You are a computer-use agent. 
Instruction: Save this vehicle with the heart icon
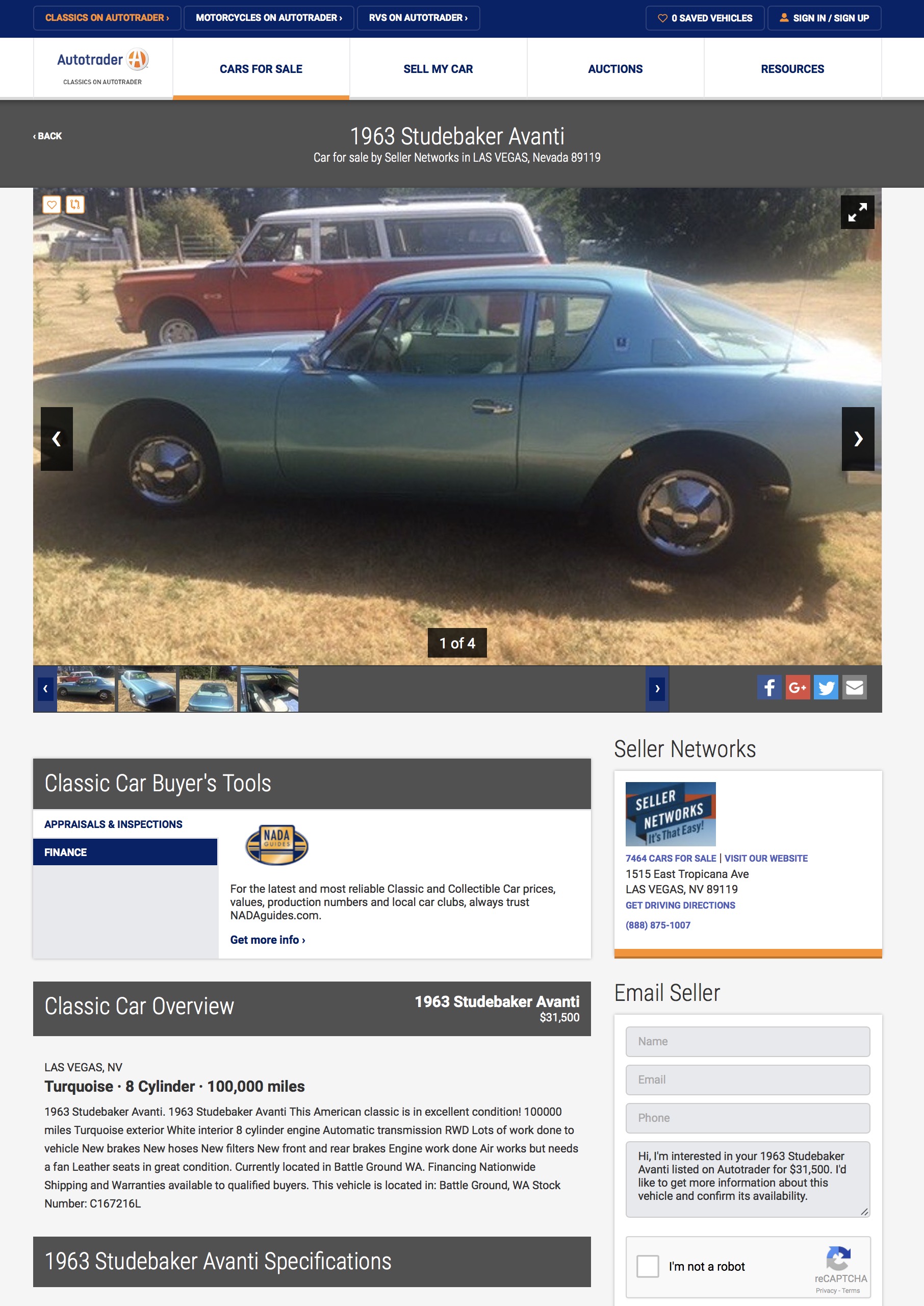coord(52,205)
